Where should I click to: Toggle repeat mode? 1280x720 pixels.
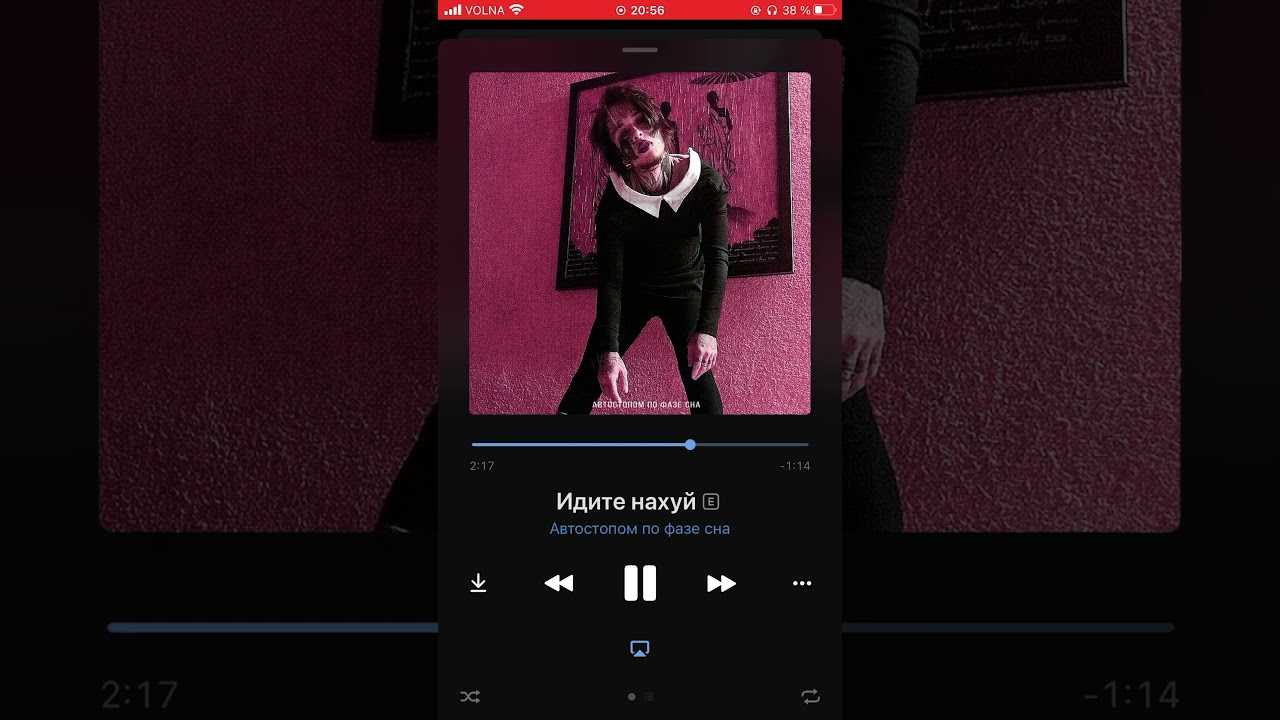(x=810, y=696)
